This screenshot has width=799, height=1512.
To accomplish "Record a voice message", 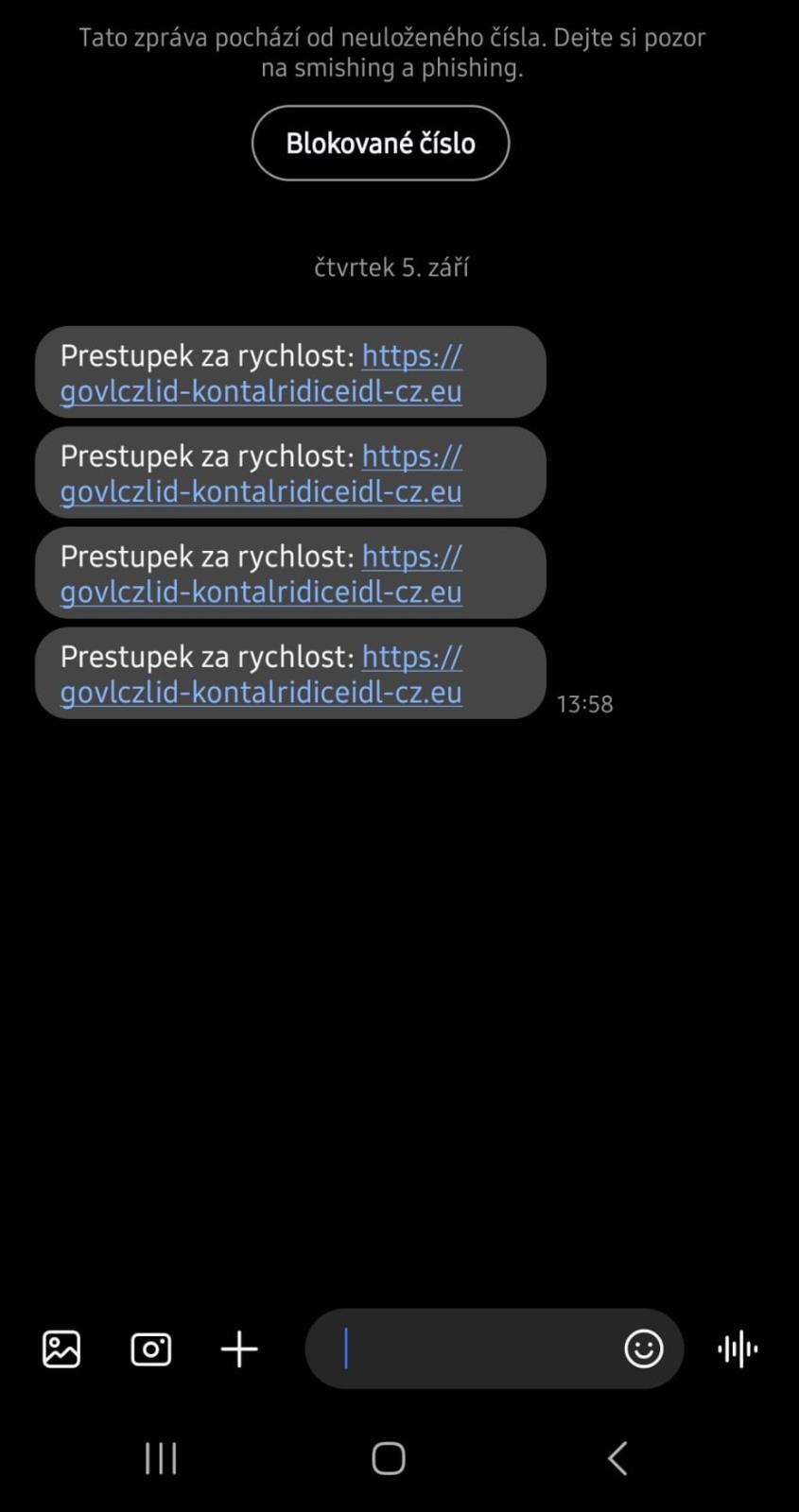I will (x=738, y=1349).
